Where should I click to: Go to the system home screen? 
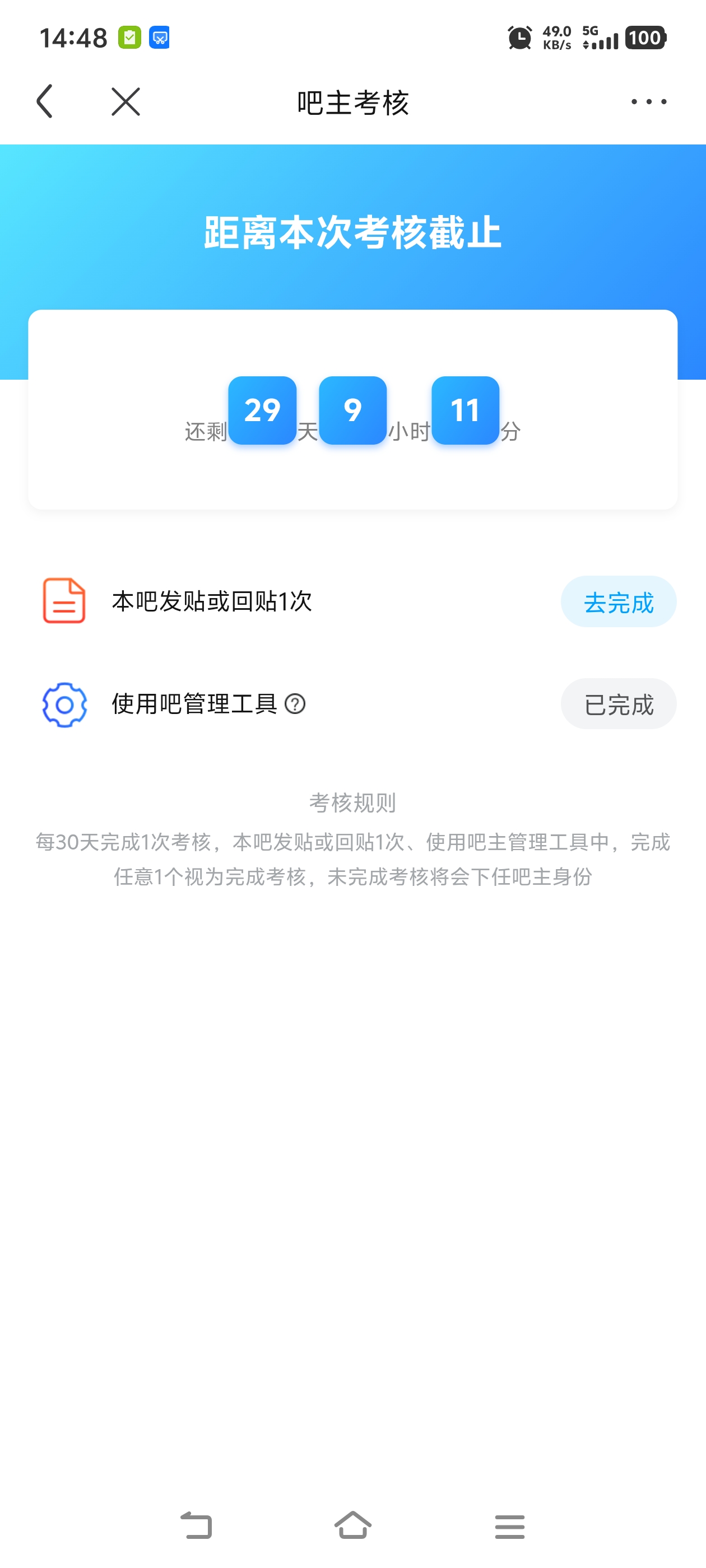point(352,1525)
